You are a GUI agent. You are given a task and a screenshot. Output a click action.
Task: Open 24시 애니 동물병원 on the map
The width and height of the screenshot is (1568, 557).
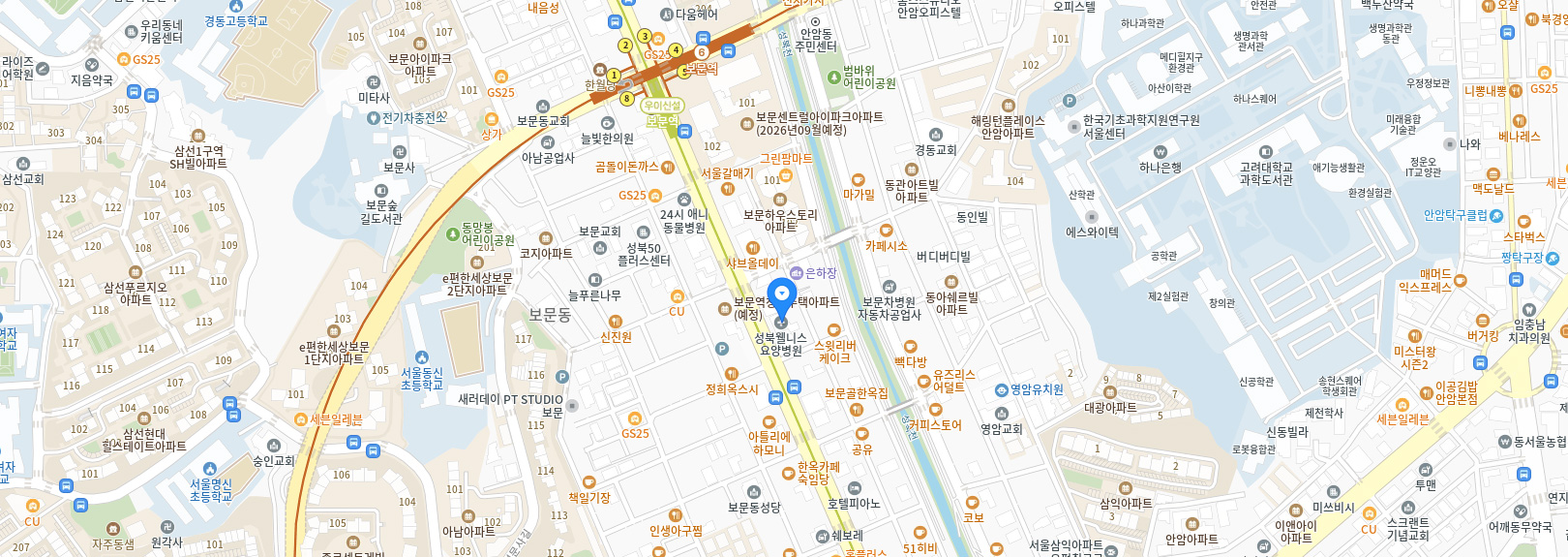click(x=684, y=201)
